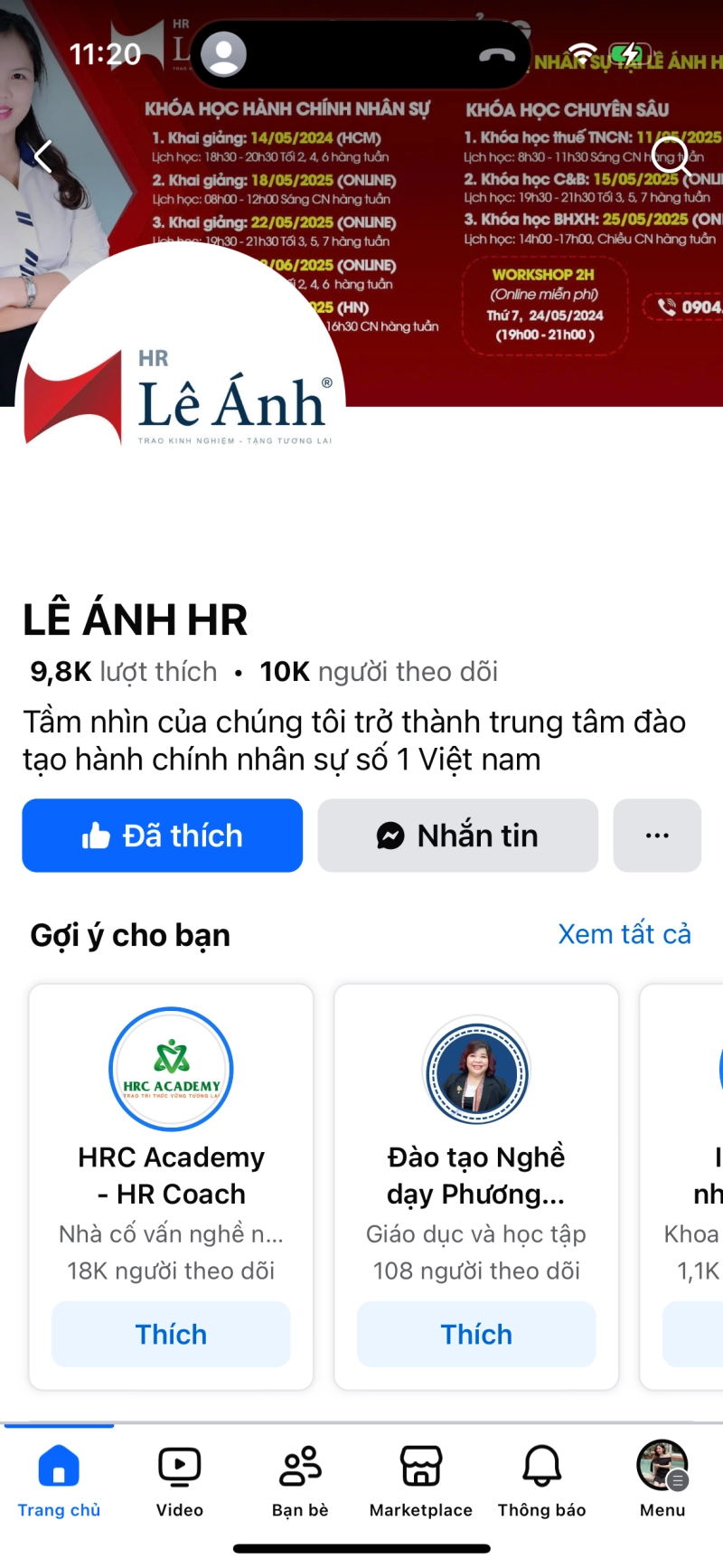This screenshot has height=1568, width=723.
Task: Open the Menu tab
Action: [x=662, y=1478]
